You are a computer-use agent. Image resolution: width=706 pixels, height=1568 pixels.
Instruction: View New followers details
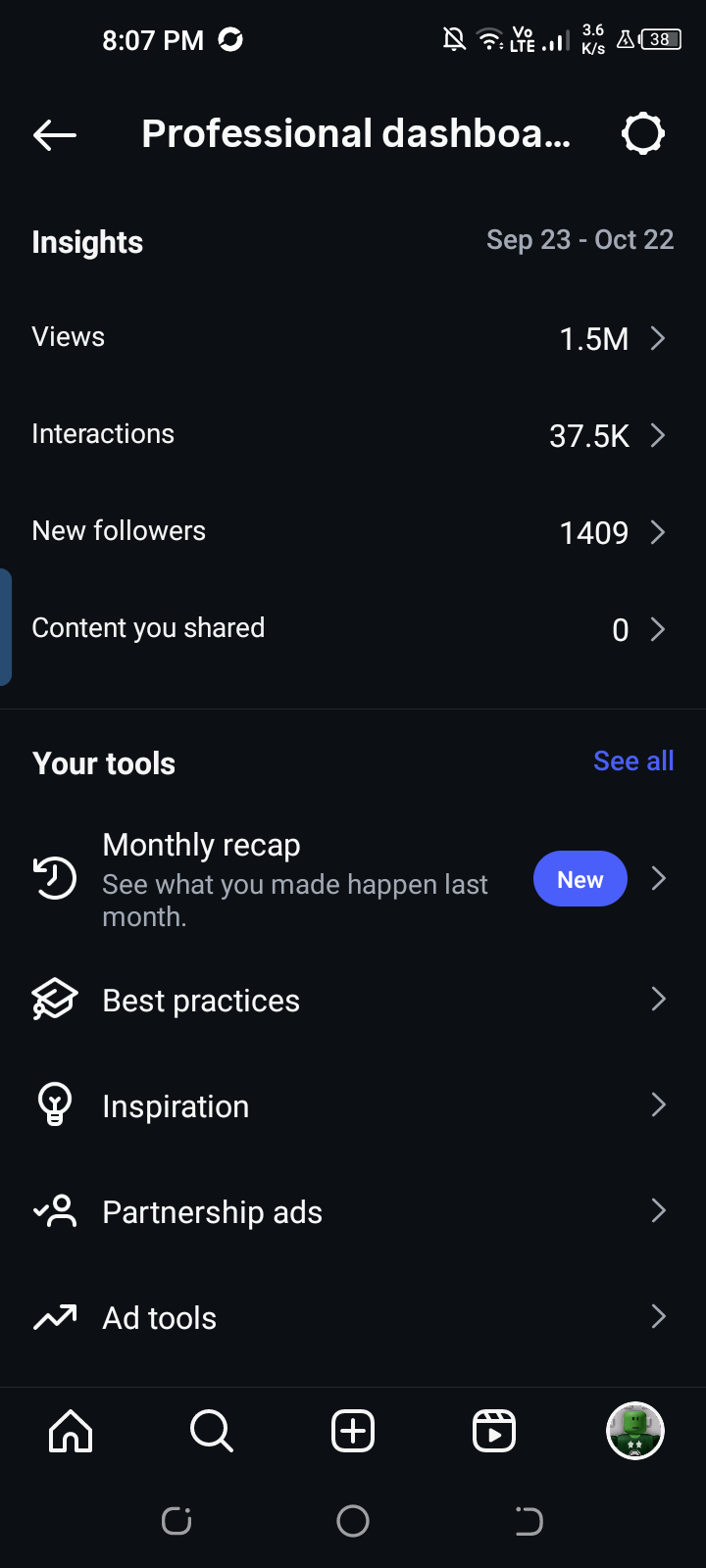click(x=353, y=532)
